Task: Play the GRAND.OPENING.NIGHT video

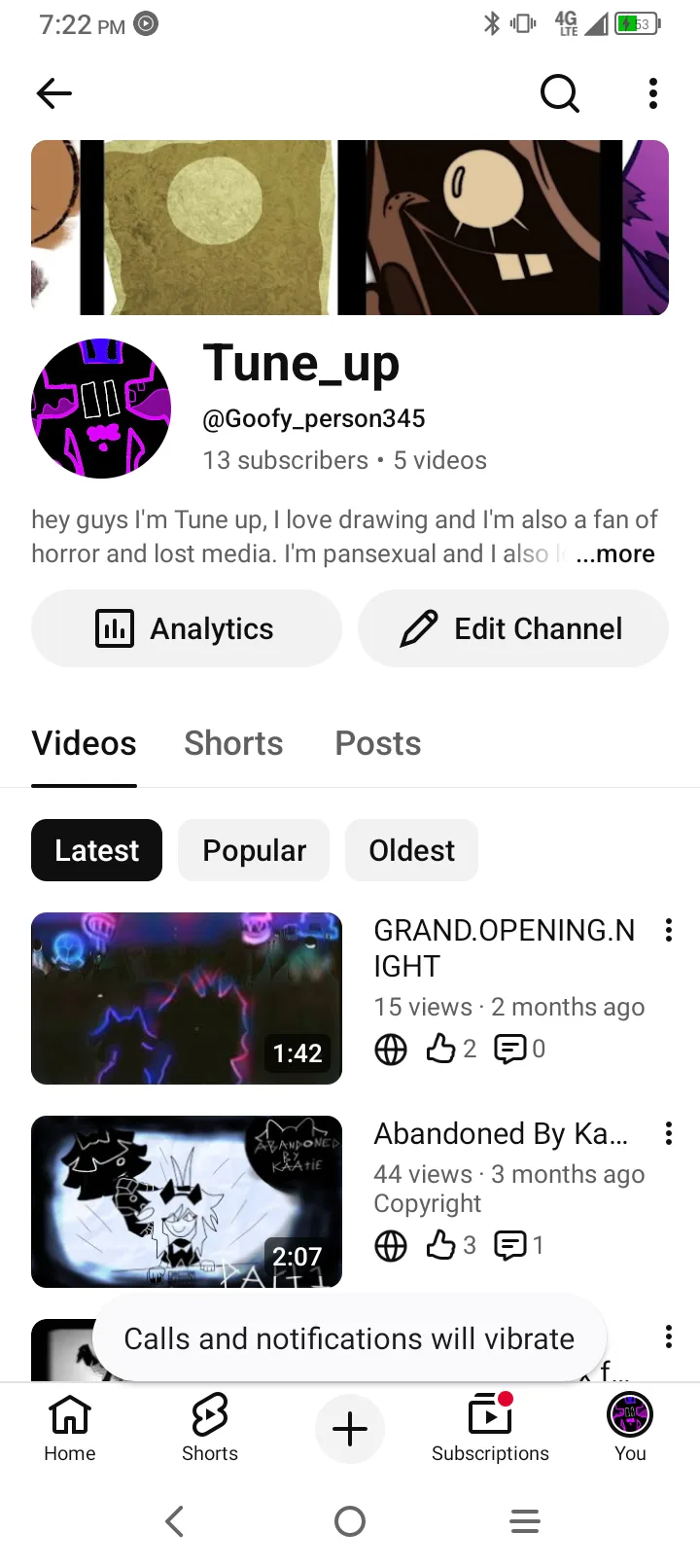Action: click(187, 998)
